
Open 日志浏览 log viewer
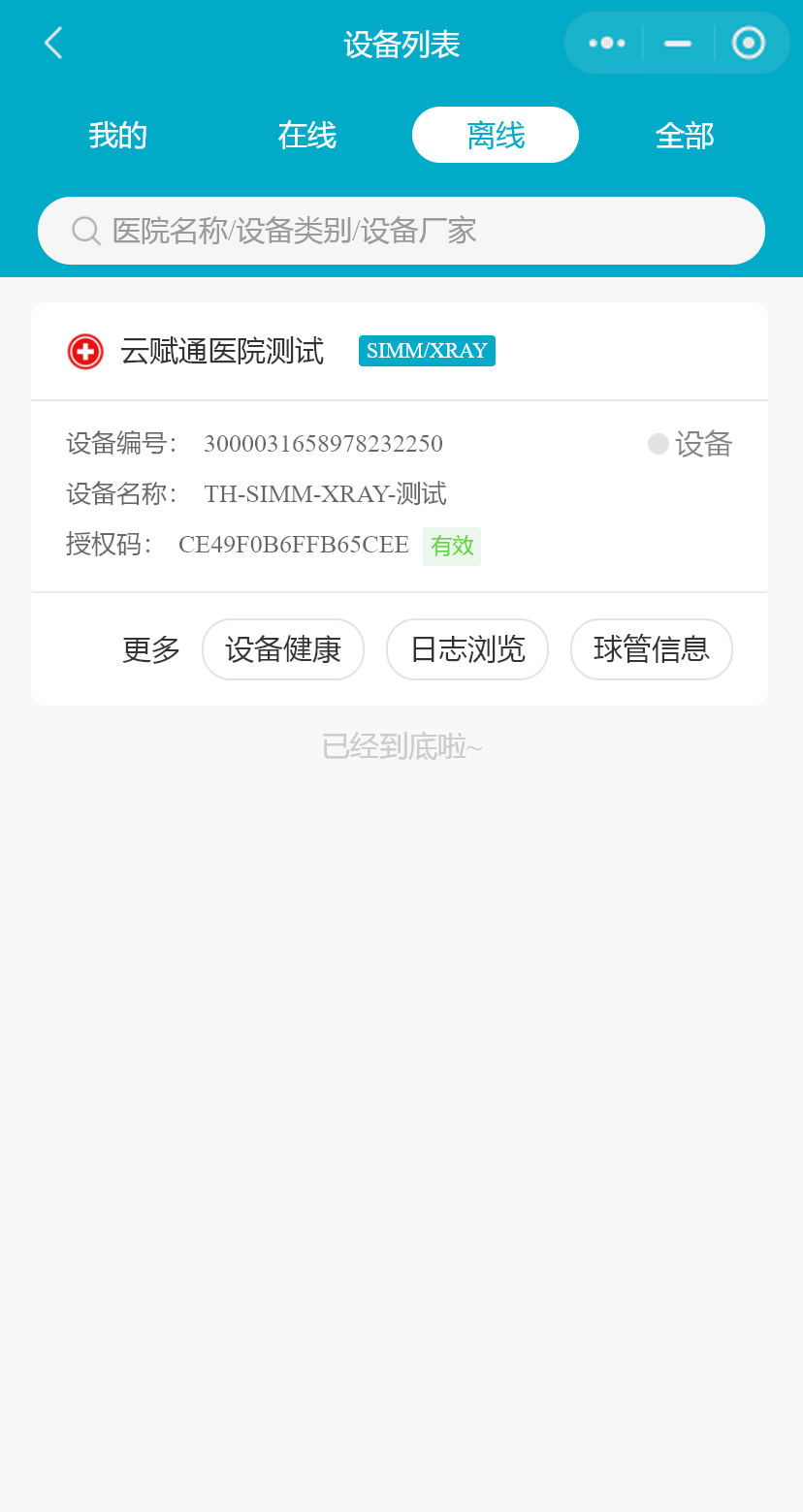click(x=467, y=649)
